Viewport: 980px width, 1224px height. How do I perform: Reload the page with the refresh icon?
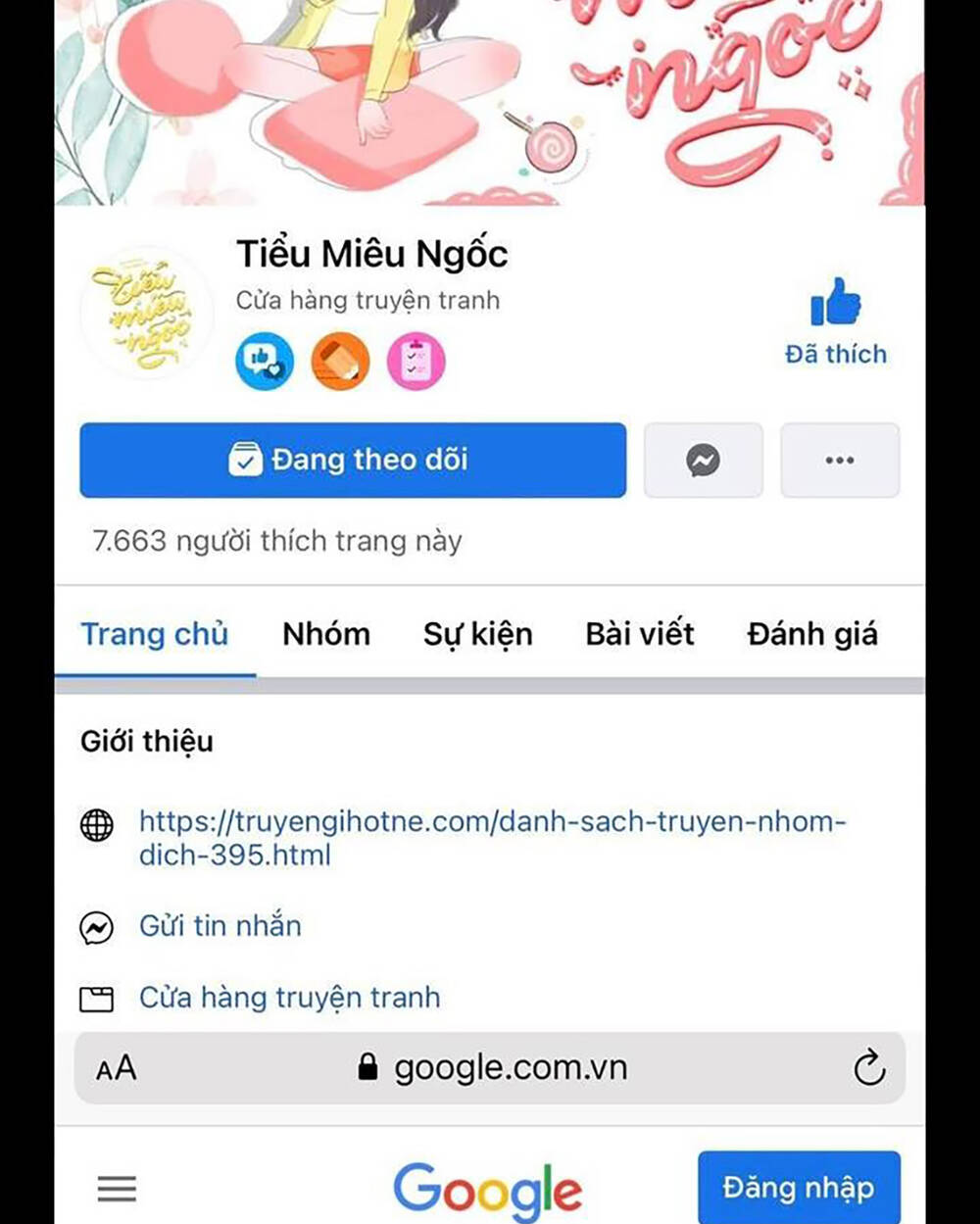point(868,1068)
